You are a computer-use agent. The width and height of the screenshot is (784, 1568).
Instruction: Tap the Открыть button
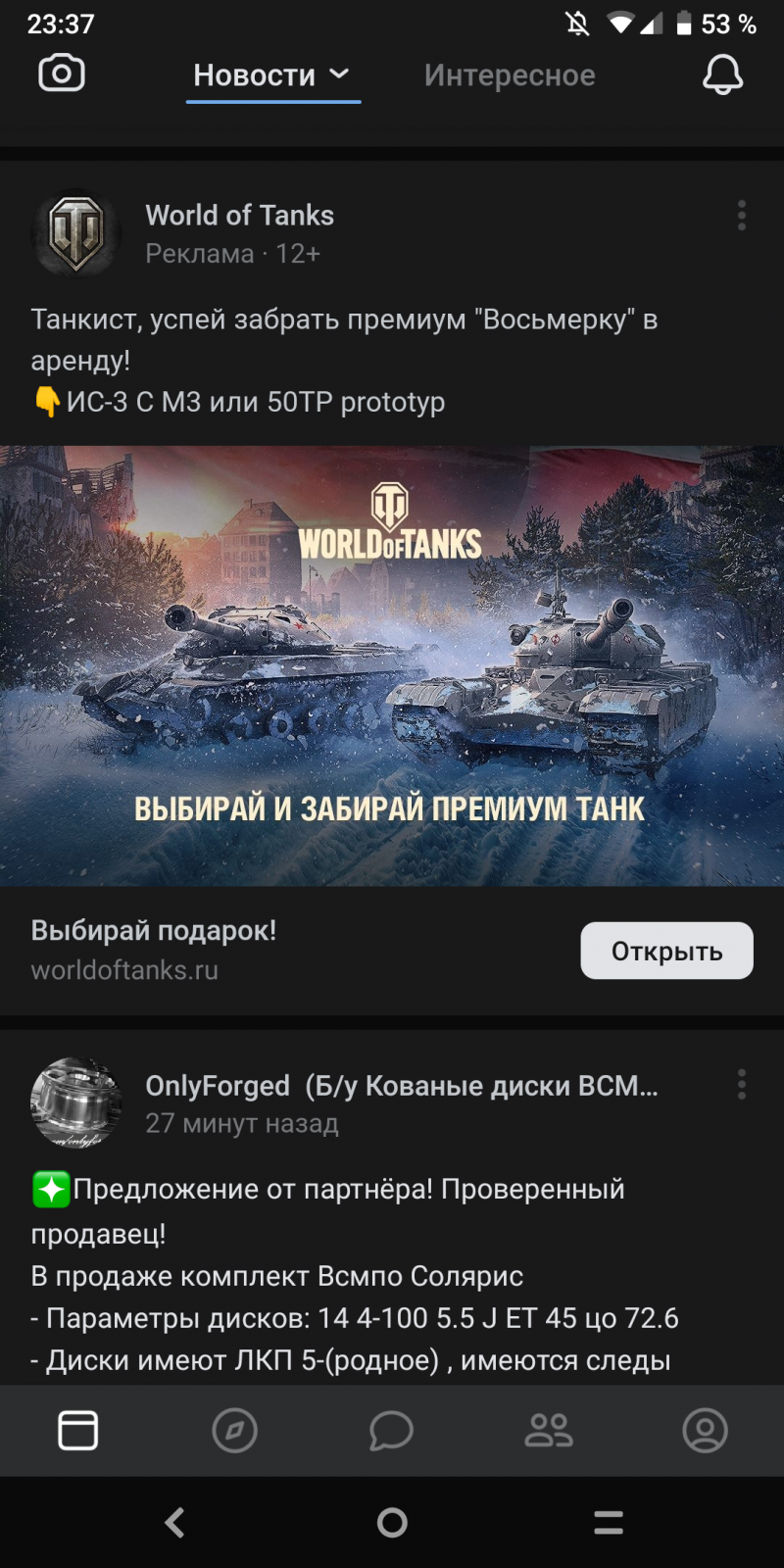coord(666,951)
